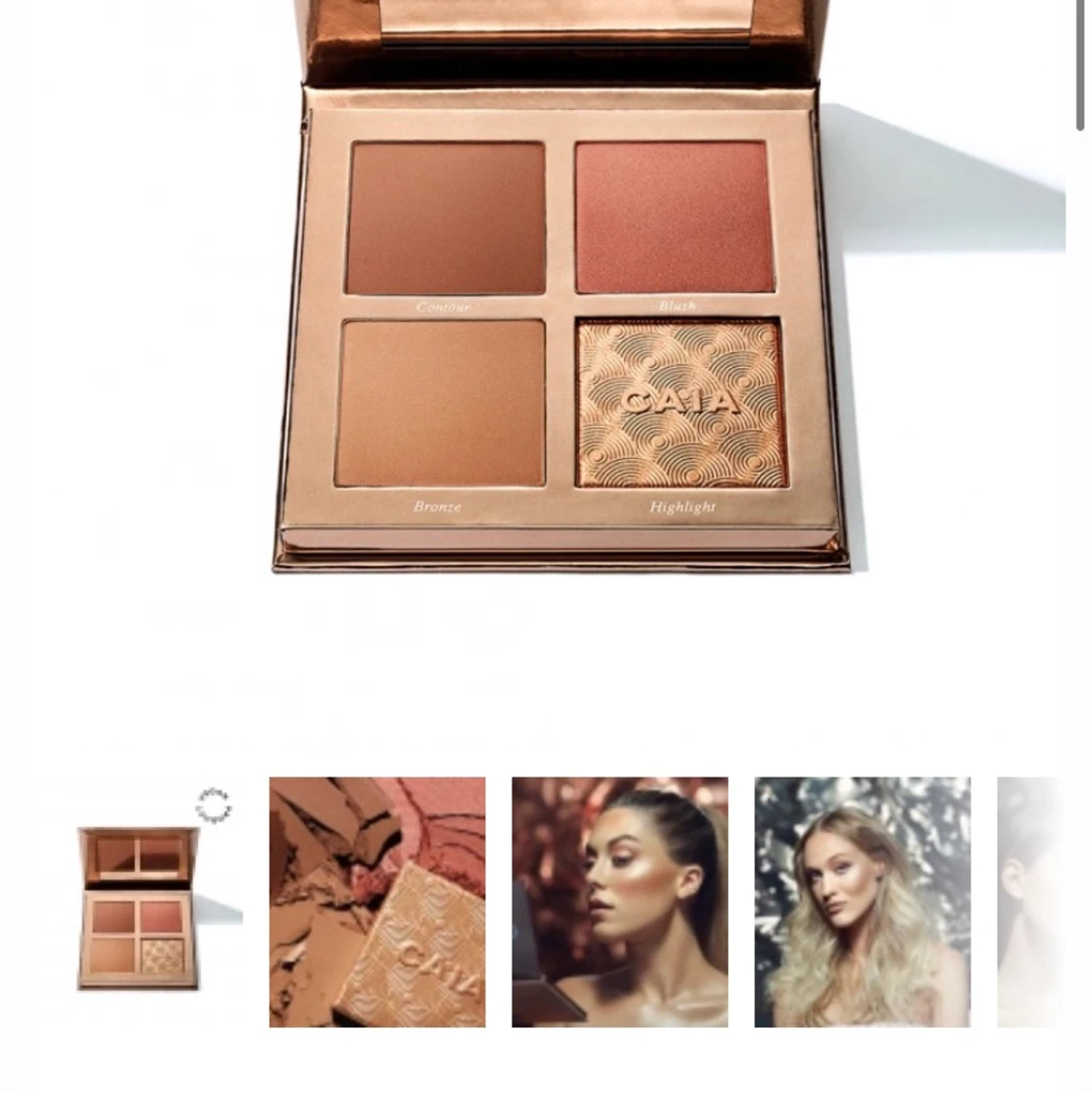
Task: Select the blonde wavy-haired model thumbnail
Action: tap(862, 902)
